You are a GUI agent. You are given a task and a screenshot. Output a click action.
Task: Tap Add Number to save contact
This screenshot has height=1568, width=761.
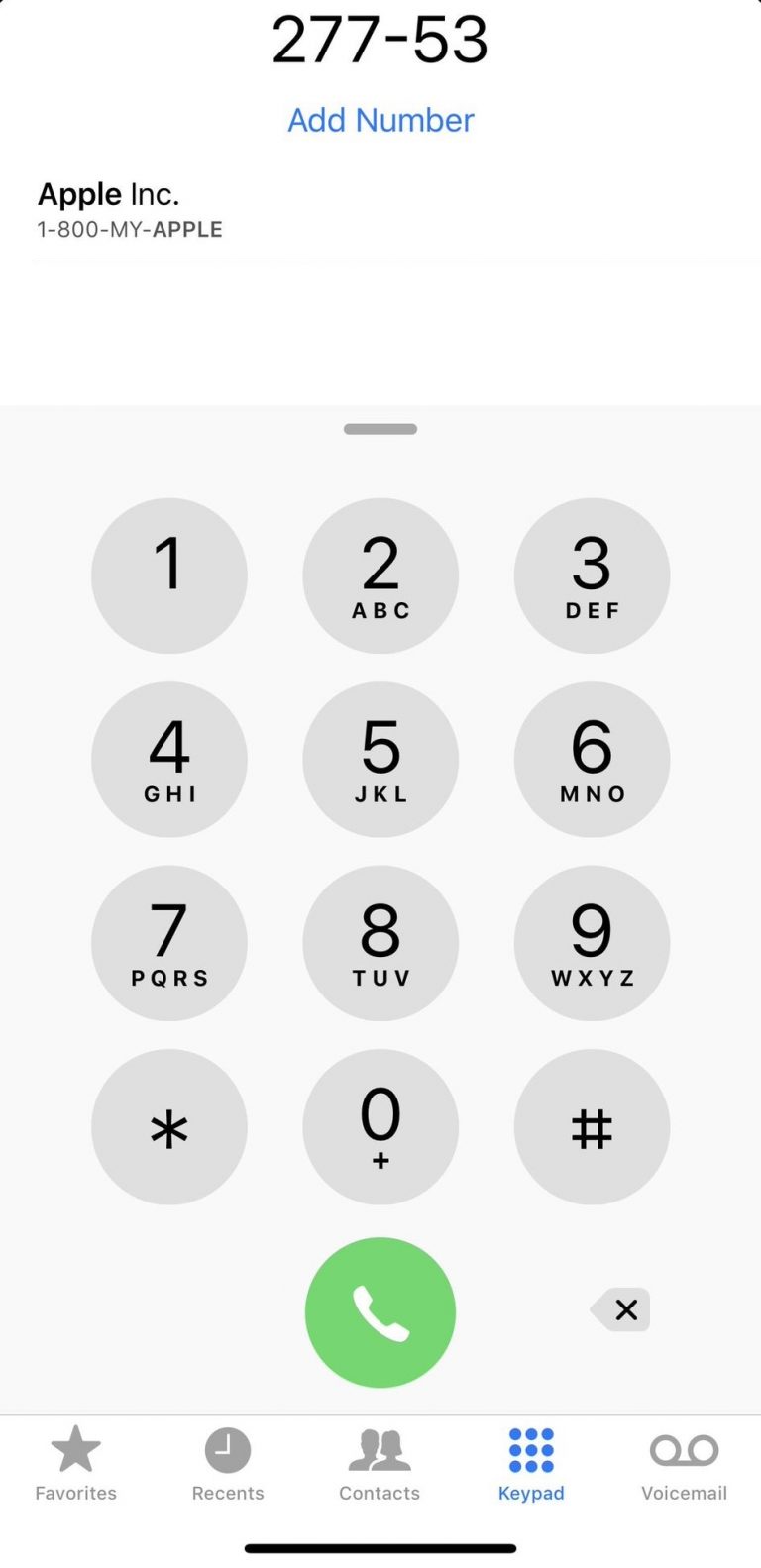pyautogui.click(x=380, y=120)
